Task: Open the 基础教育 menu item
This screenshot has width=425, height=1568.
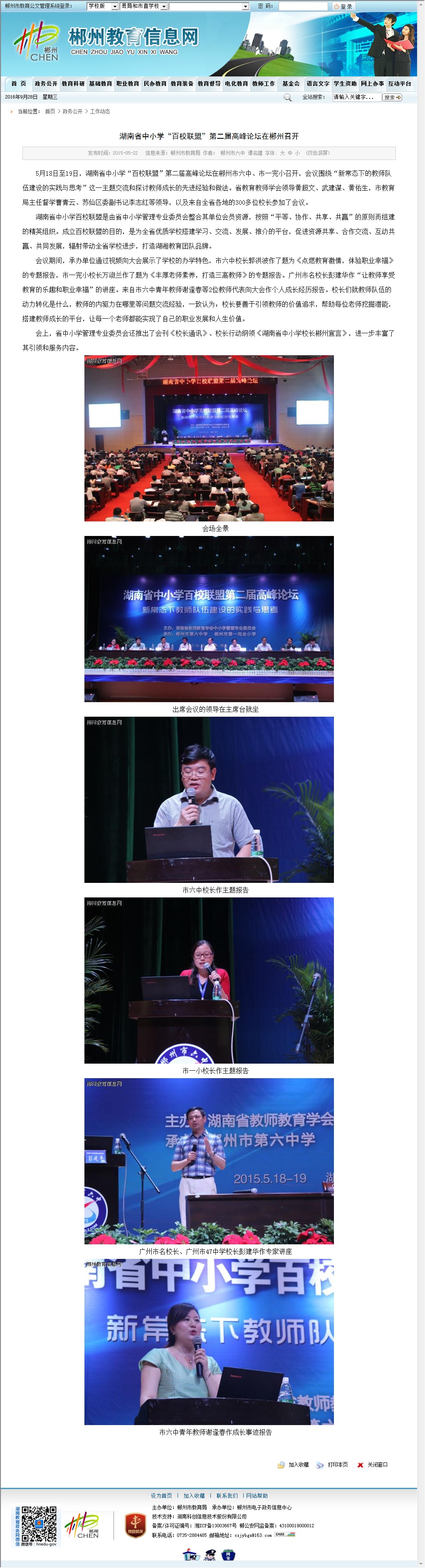Action: point(101,84)
